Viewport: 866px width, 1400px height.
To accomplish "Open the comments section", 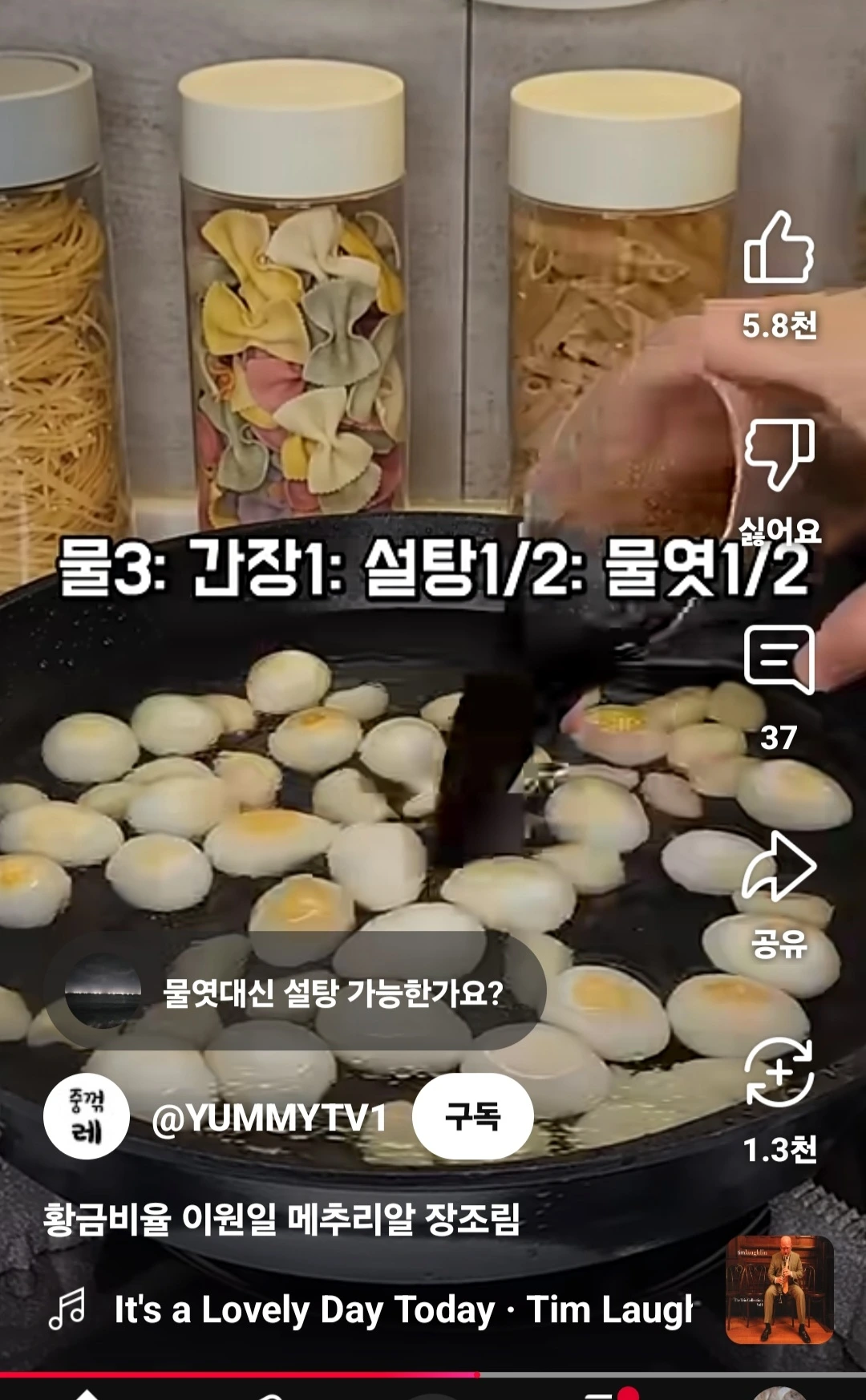I will [x=779, y=660].
